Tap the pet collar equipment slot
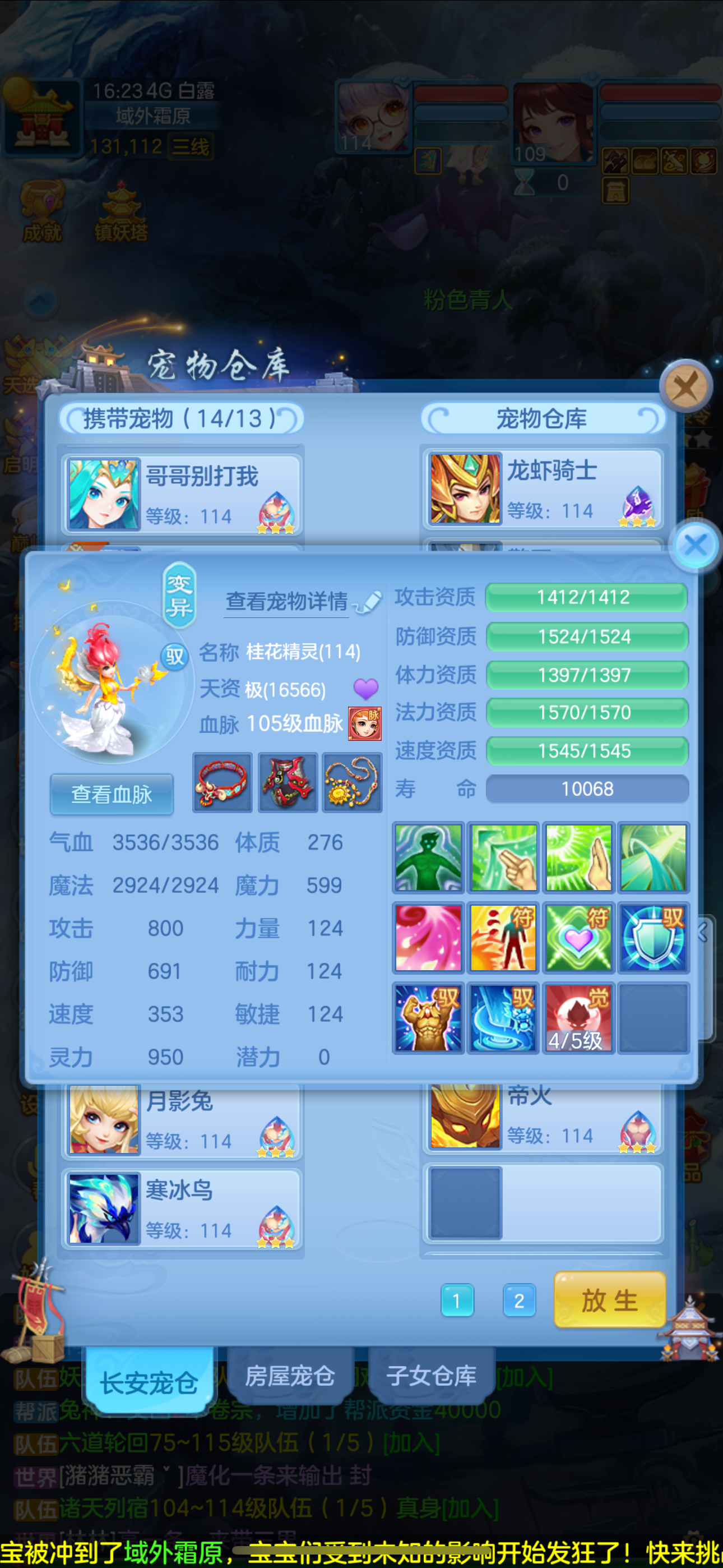723x1568 pixels. (222, 782)
